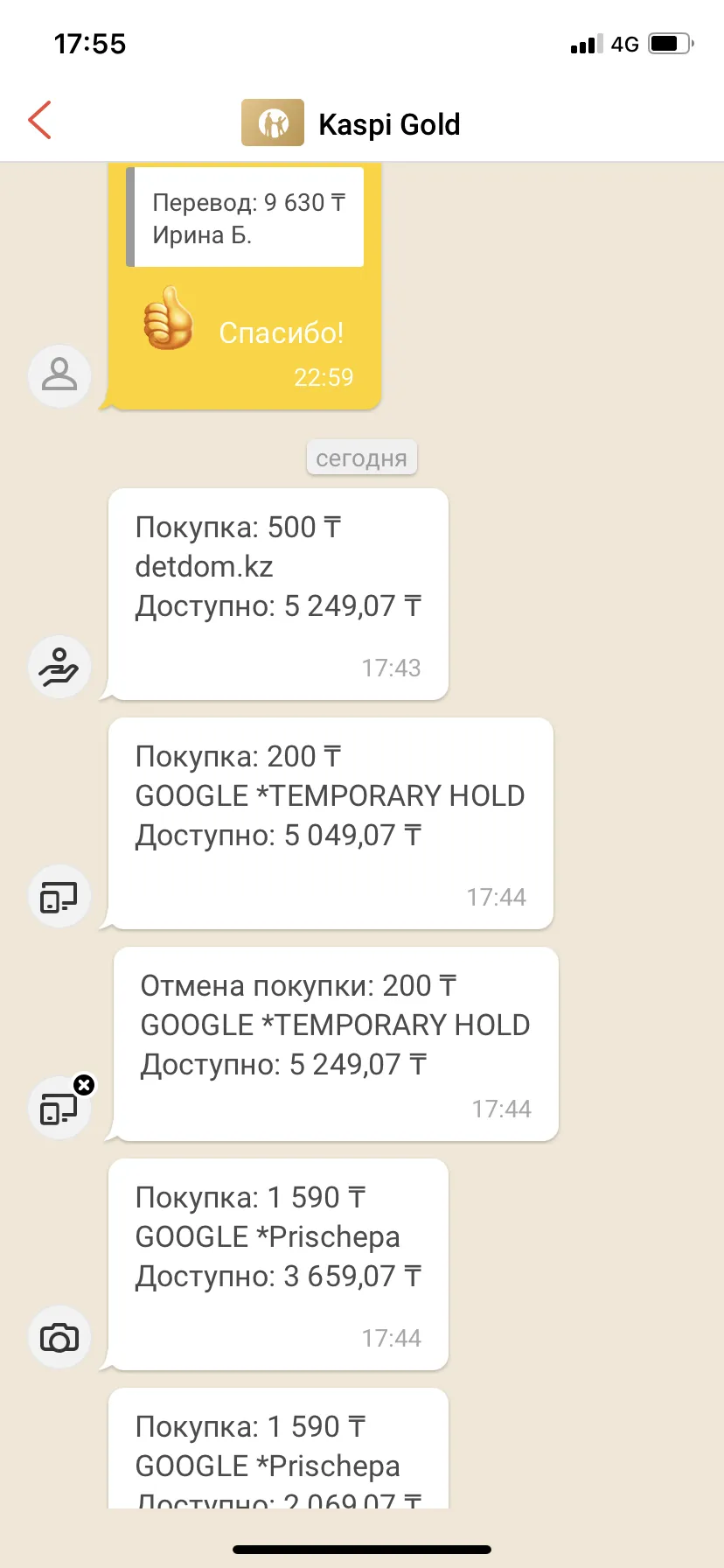Tap the person avatar beside the transfer message

59,375
